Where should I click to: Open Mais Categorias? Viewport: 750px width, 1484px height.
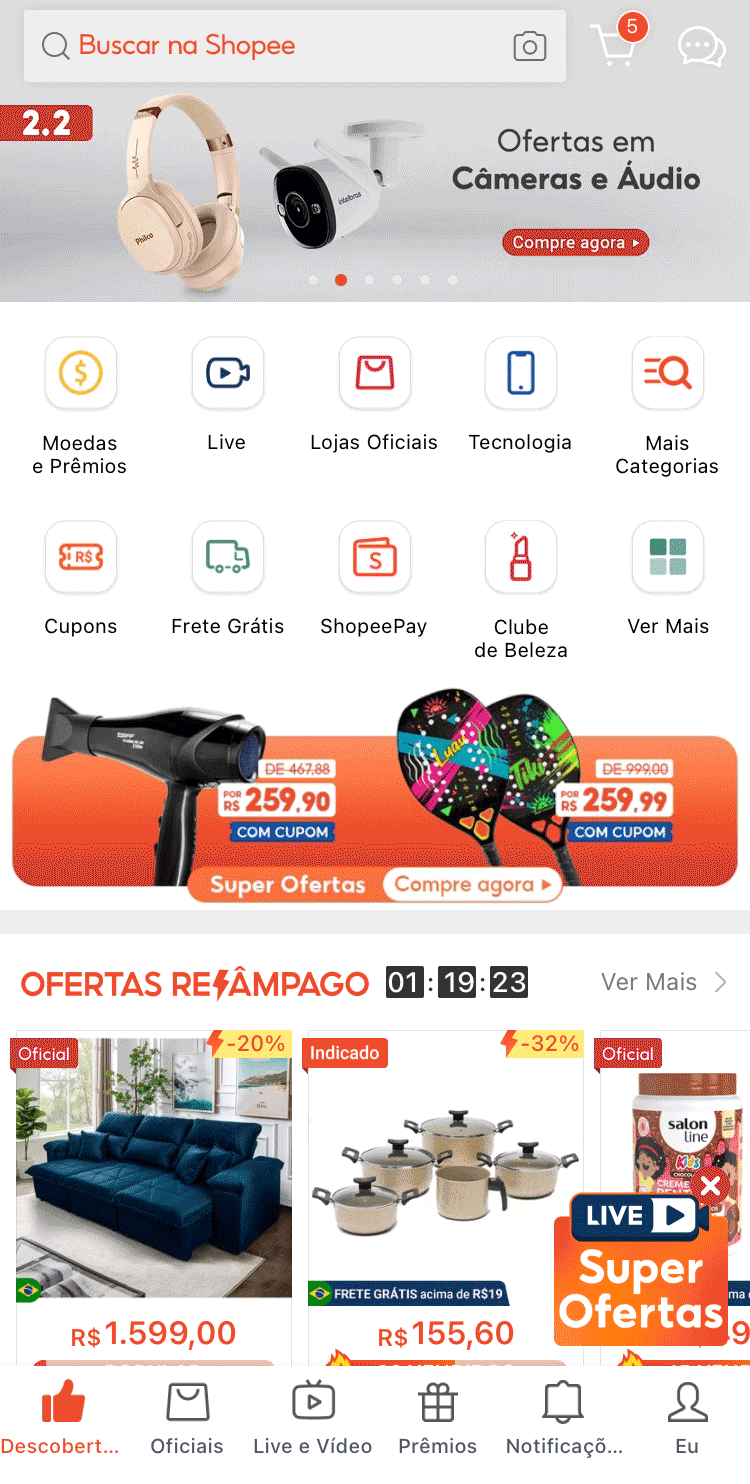667,373
